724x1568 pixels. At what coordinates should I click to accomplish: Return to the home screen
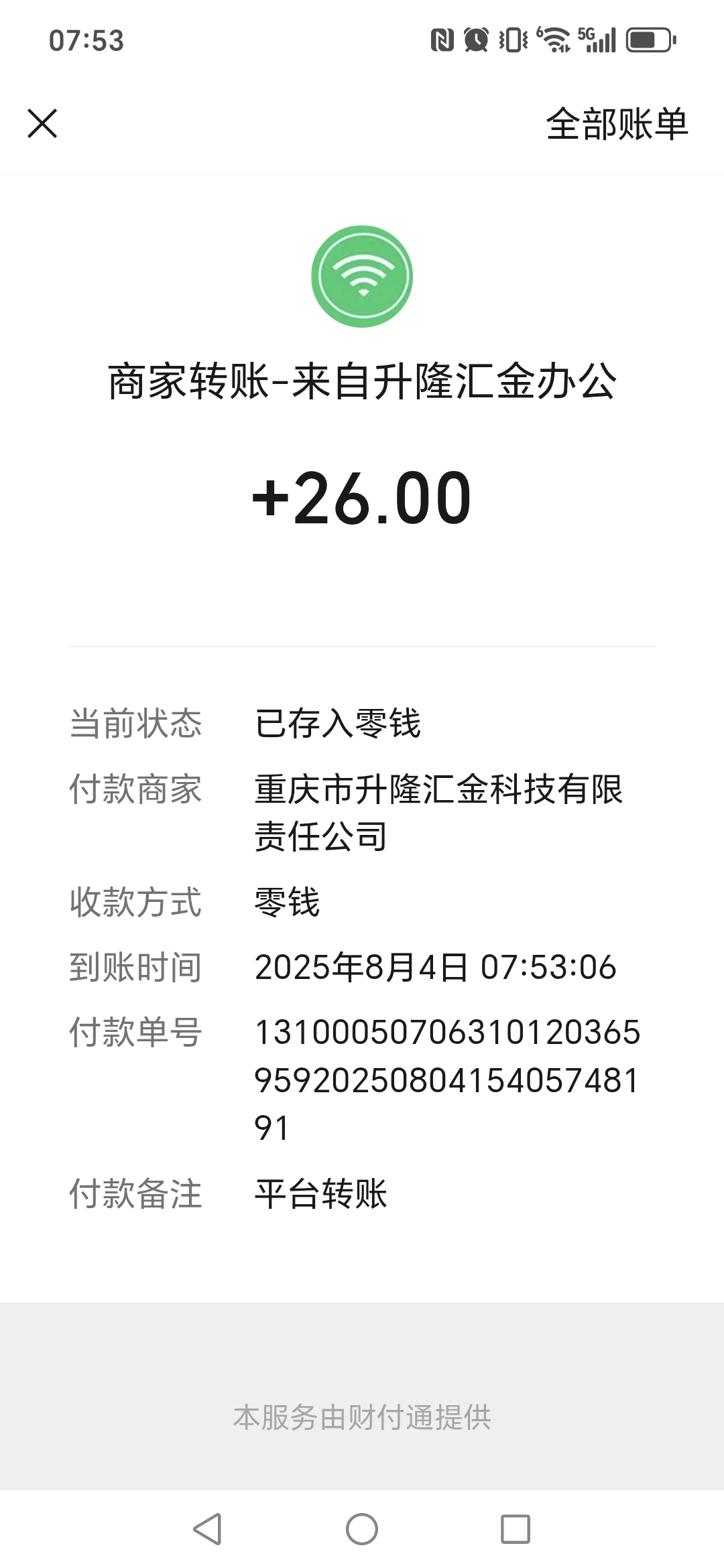tap(362, 1529)
